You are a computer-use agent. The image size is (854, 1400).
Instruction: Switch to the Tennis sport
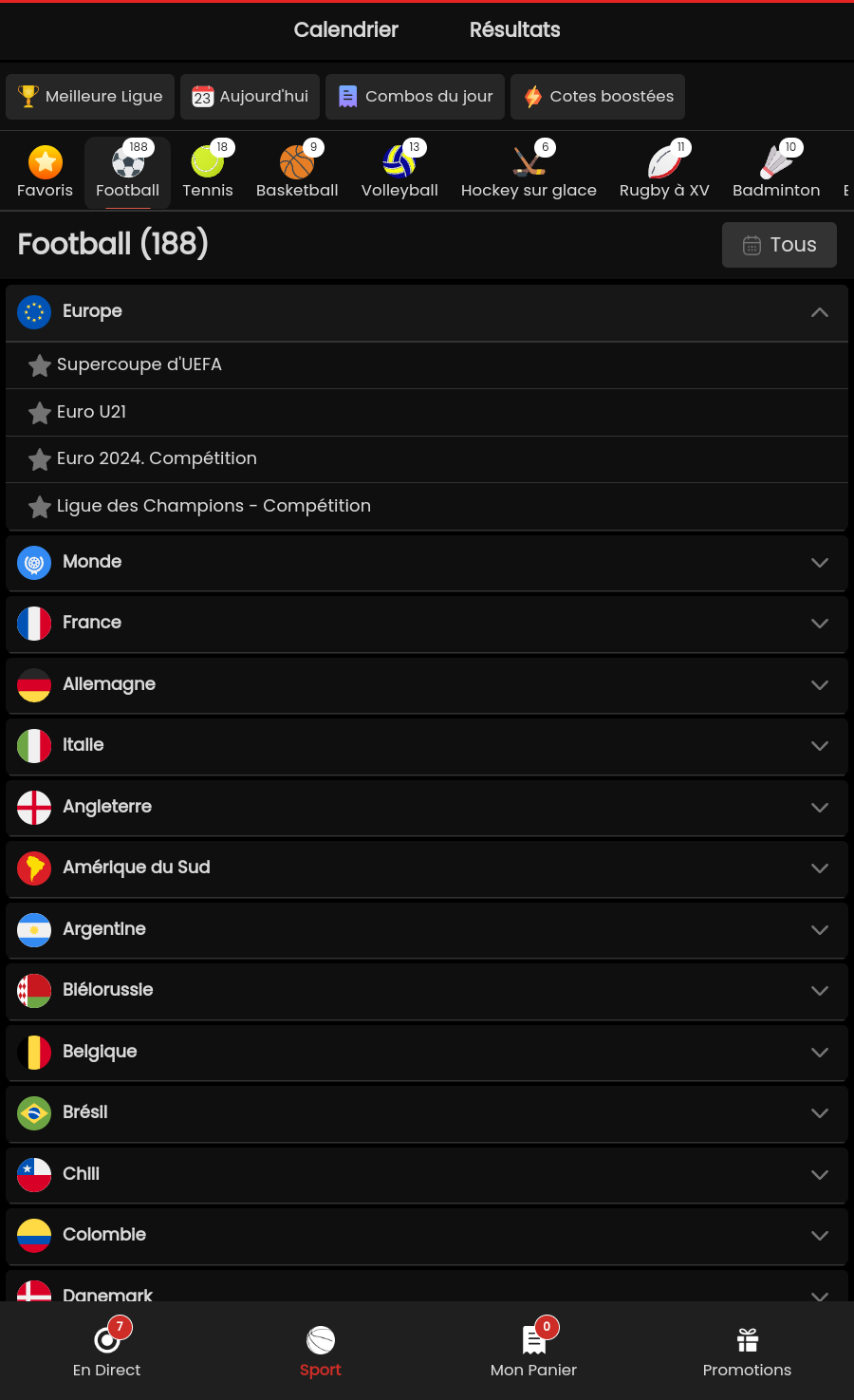(x=207, y=173)
